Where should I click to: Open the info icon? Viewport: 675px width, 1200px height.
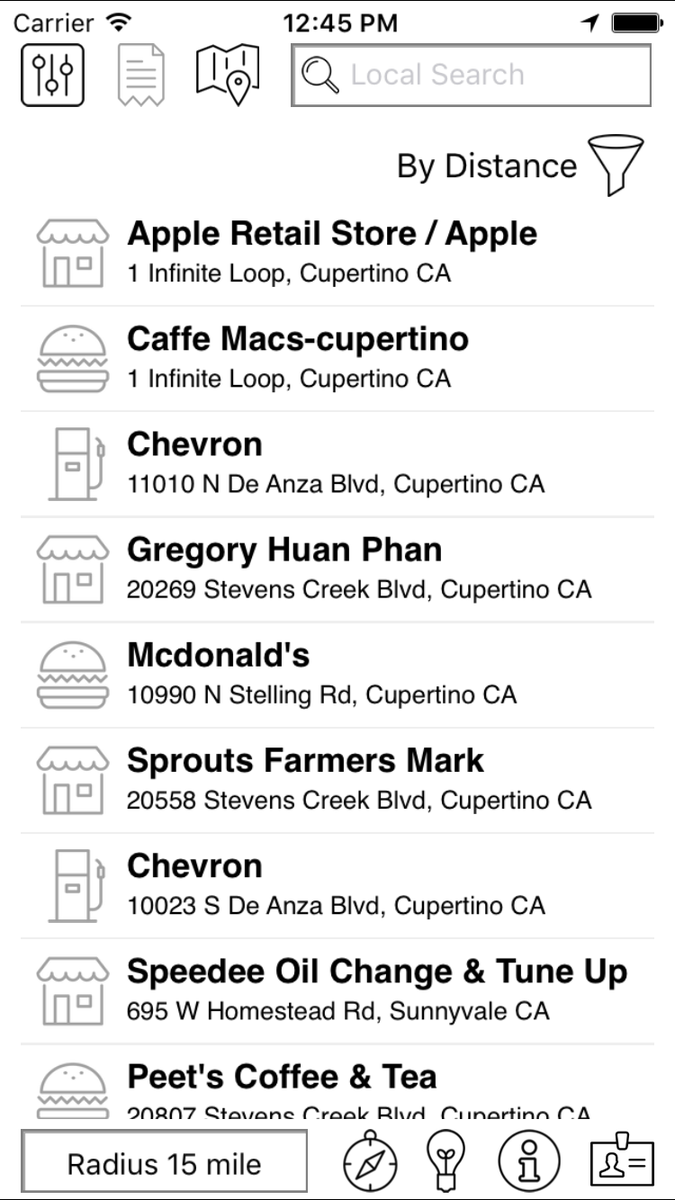[x=527, y=1164]
